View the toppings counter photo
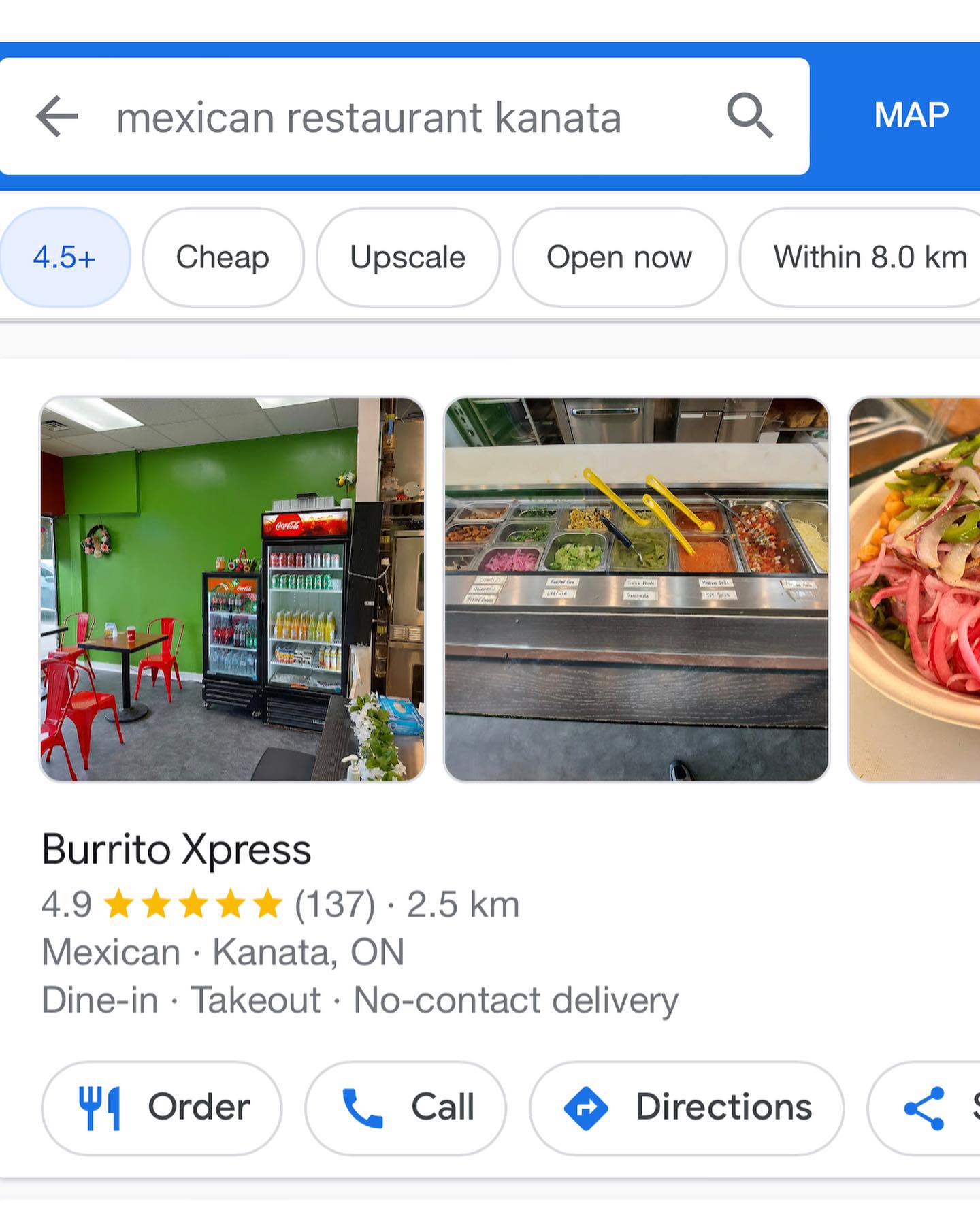The image size is (980, 1225). pyautogui.click(x=636, y=589)
